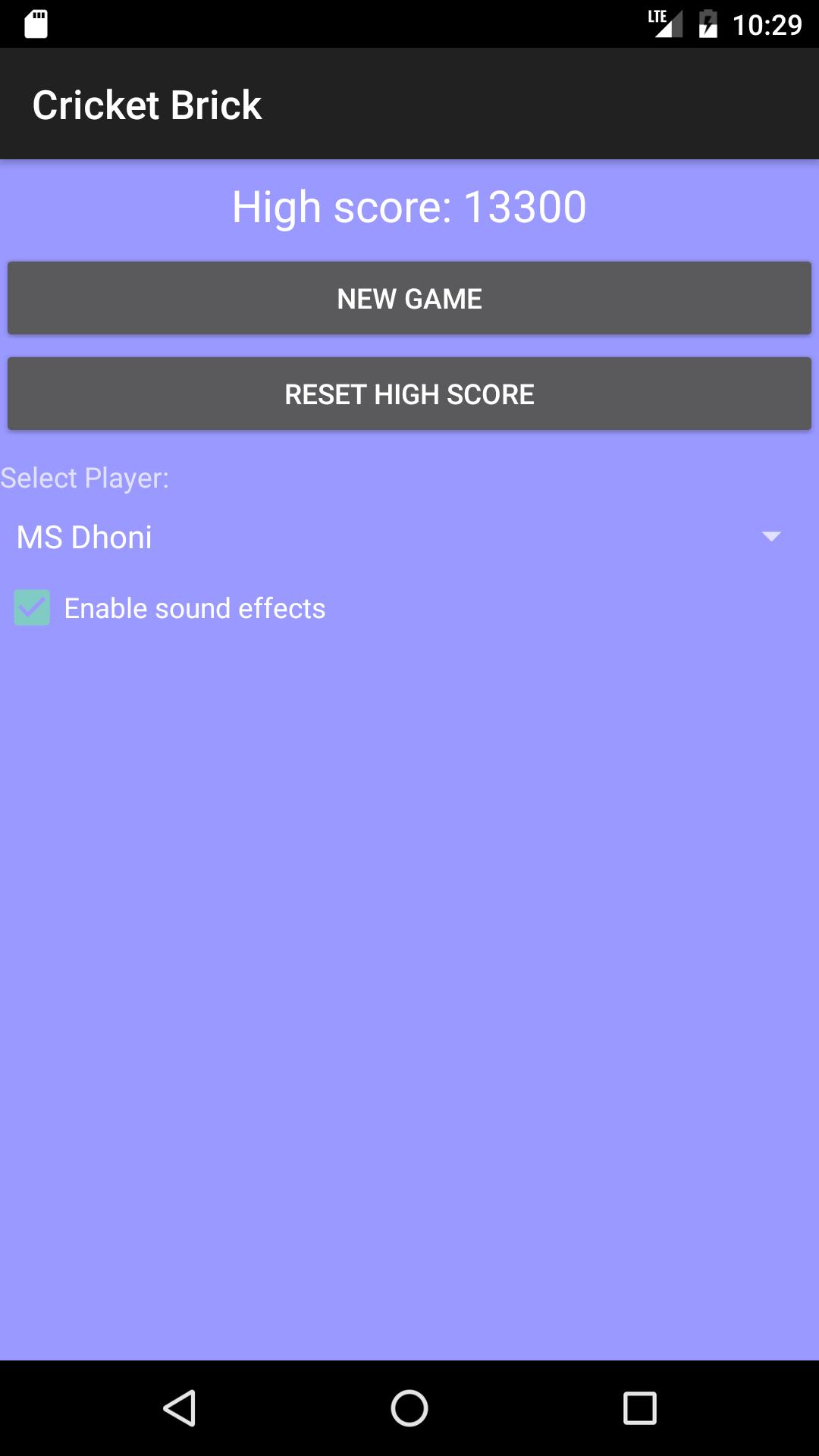This screenshot has width=819, height=1456.
Task: Start a new game
Action: click(409, 299)
